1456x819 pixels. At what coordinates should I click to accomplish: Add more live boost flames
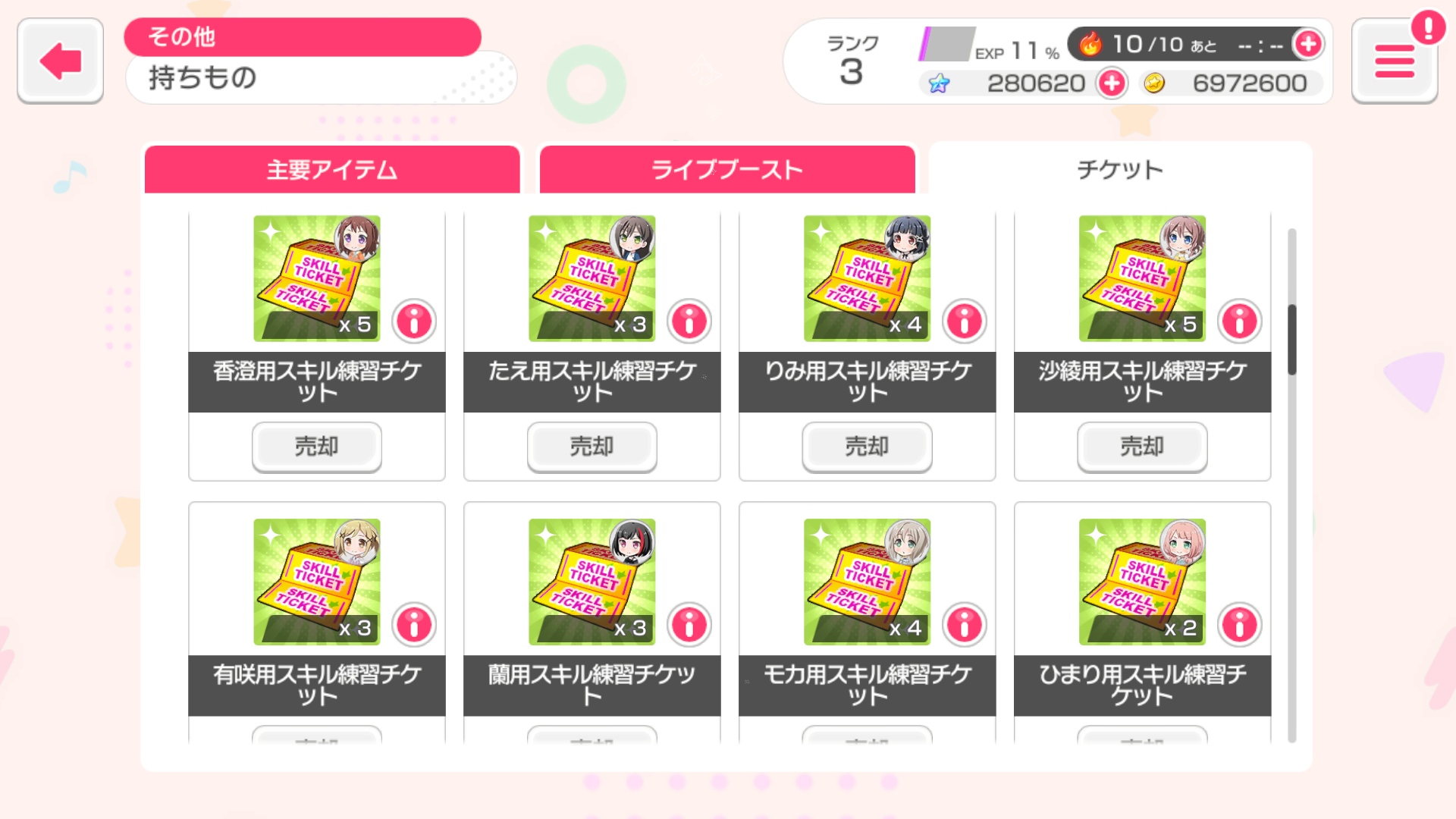coord(1308,44)
